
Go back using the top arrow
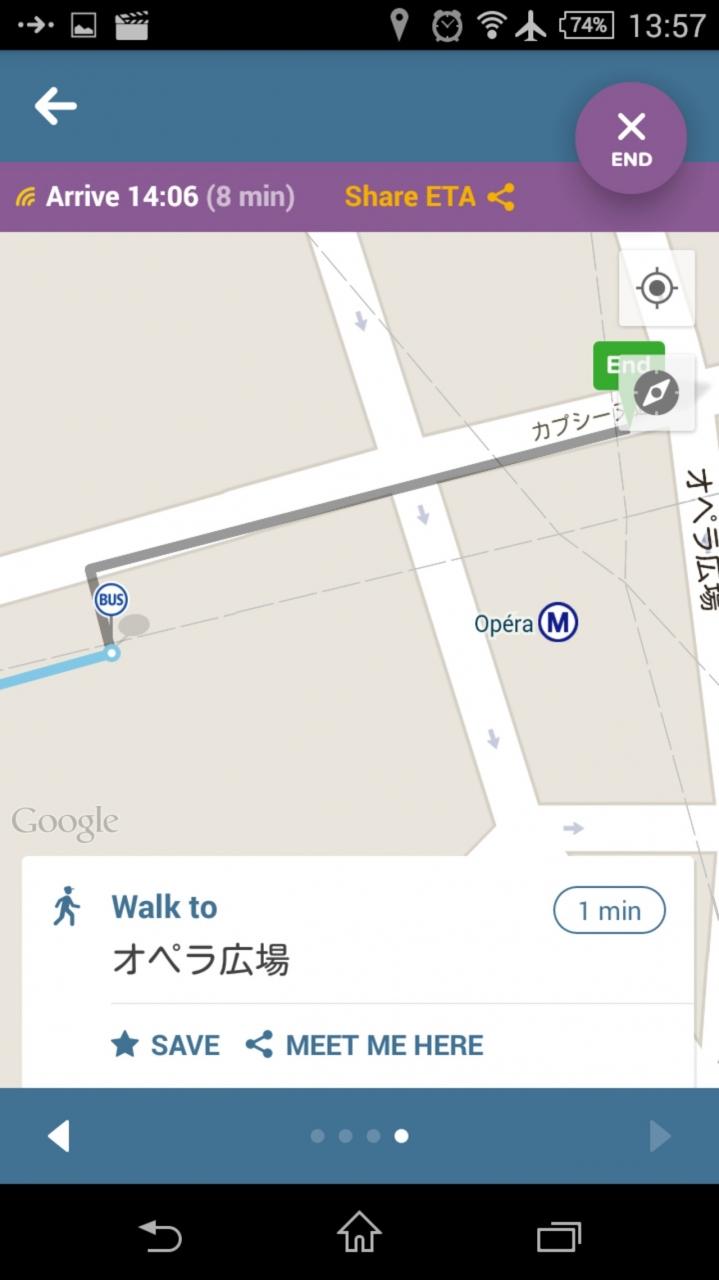pos(56,106)
